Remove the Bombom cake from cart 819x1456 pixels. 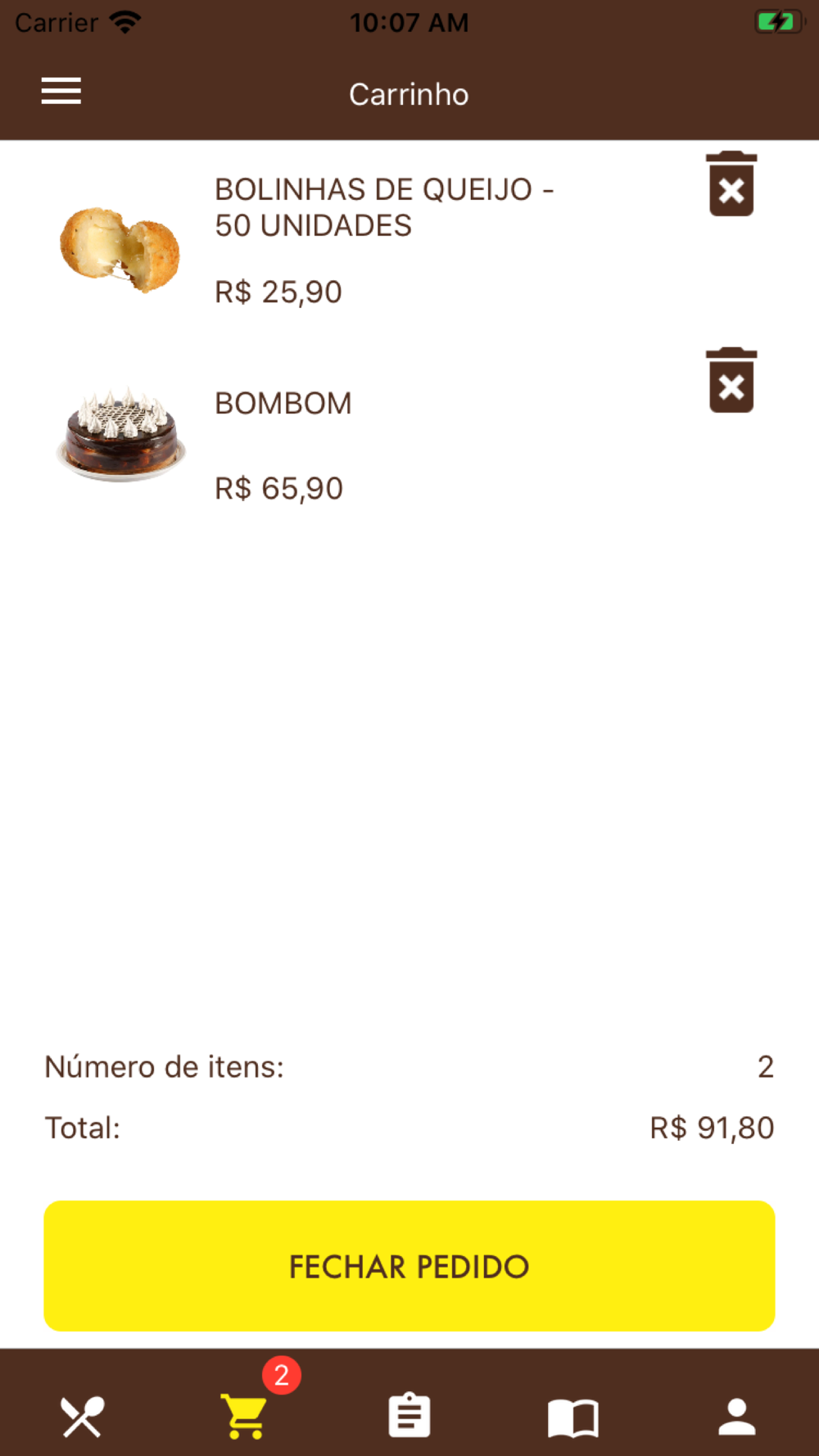[731, 380]
